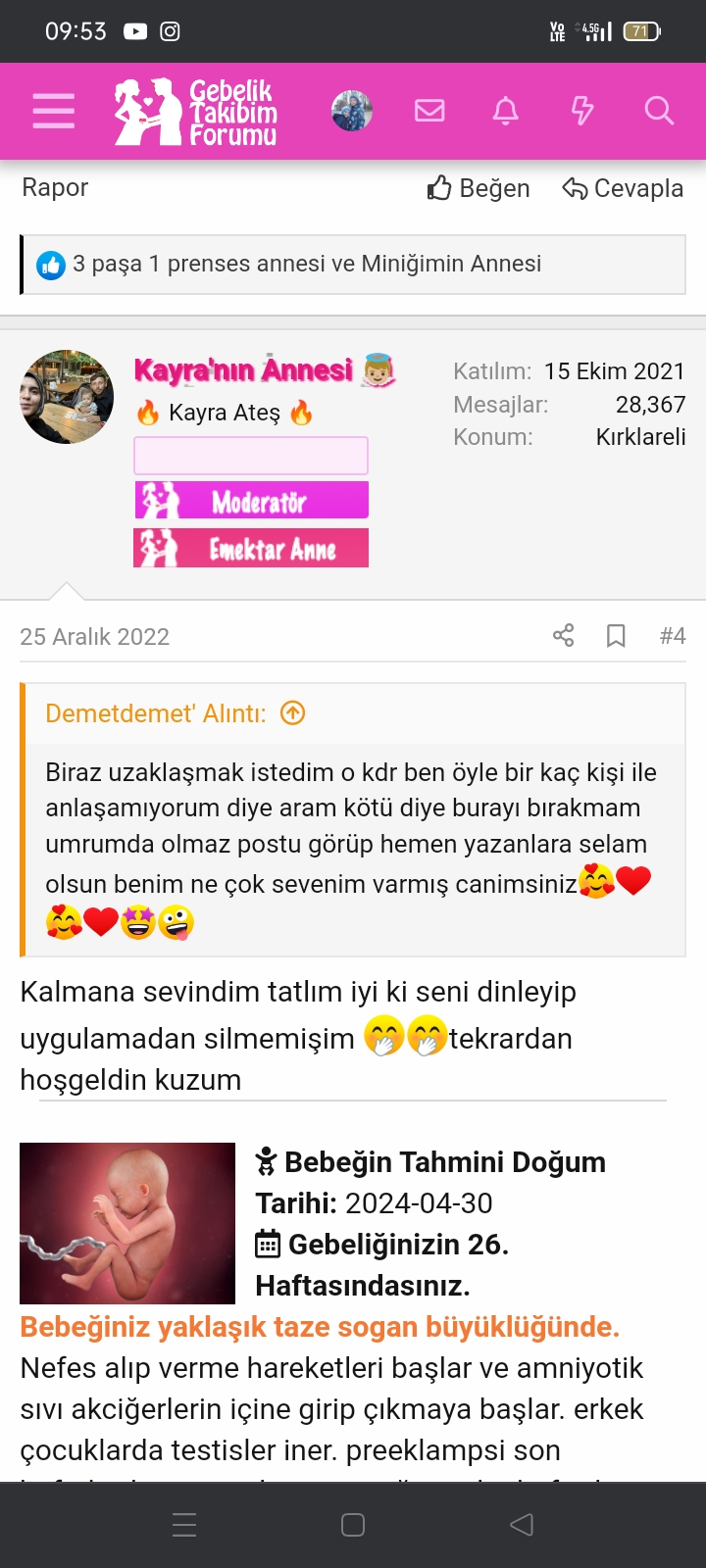Image resolution: width=706 pixels, height=1568 pixels.
Task: Share the 25 Aralık 2022 post
Action: pos(563,636)
